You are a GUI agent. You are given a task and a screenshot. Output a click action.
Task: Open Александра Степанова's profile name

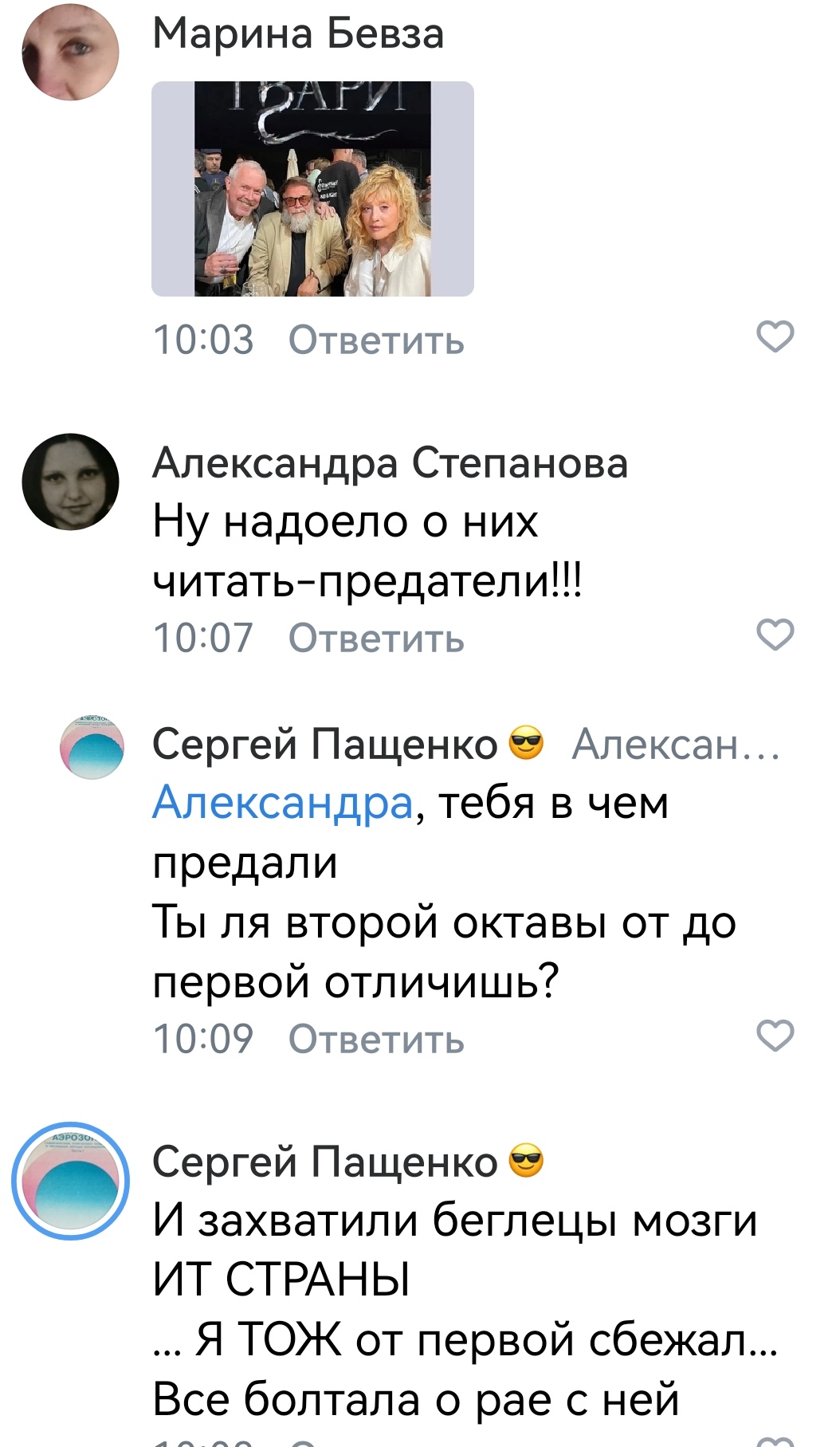[x=390, y=463]
